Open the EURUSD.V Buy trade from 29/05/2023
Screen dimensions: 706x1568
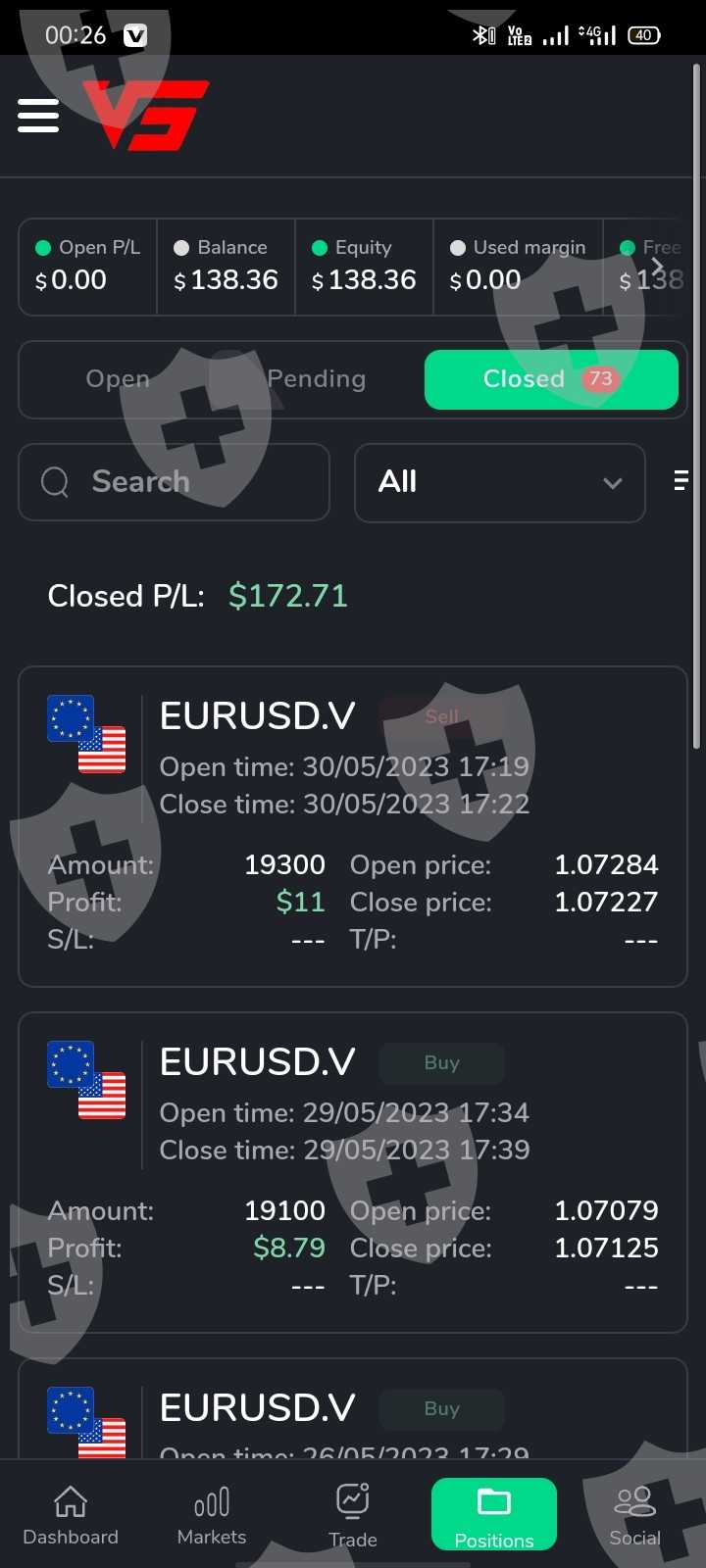(352, 1171)
